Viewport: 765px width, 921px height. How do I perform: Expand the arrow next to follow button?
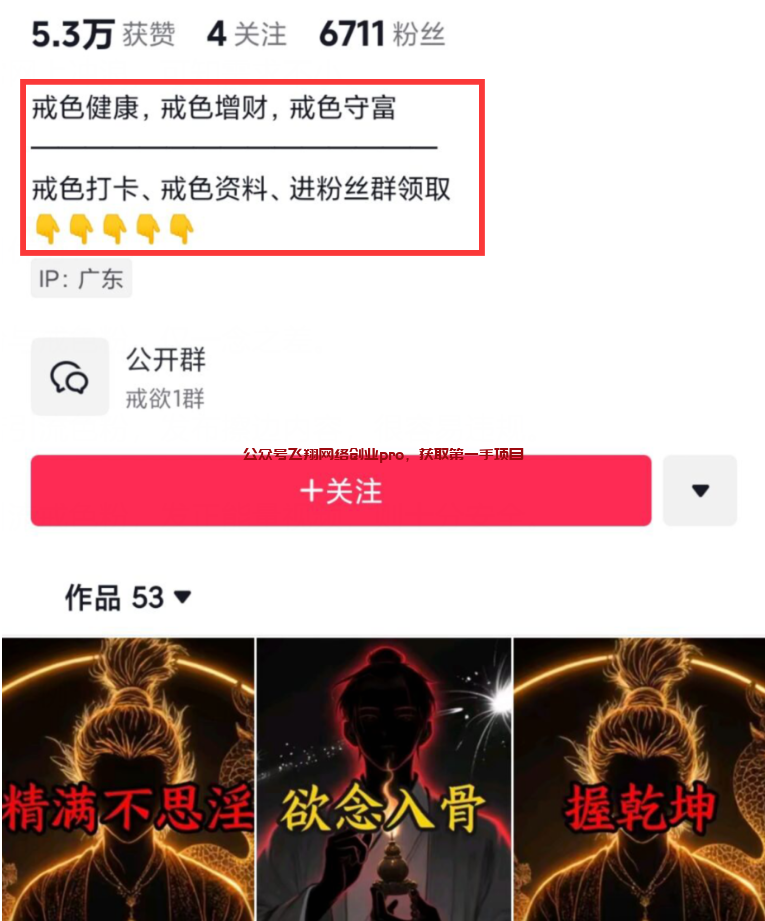pyautogui.click(x=700, y=491)
